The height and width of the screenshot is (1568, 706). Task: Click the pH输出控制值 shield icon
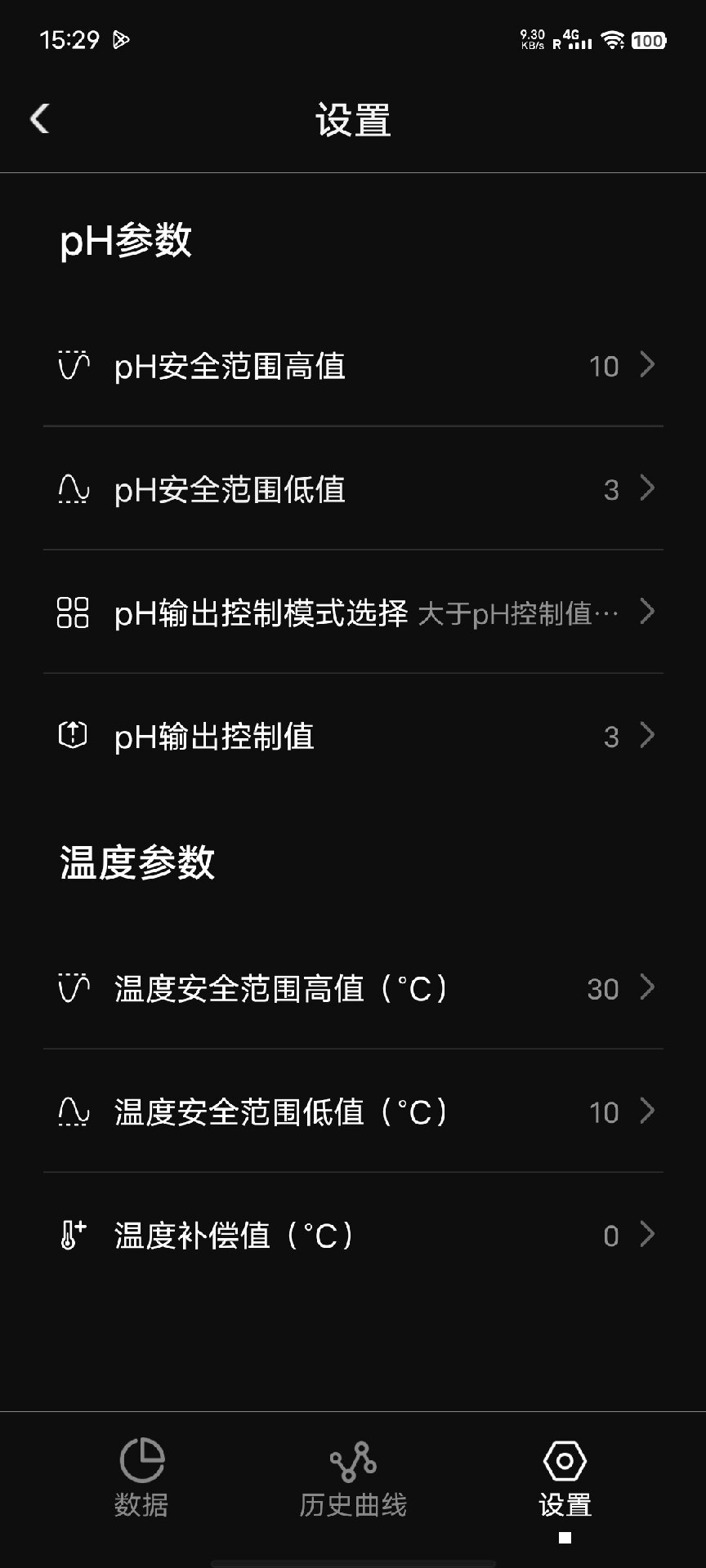pos(72,735)
